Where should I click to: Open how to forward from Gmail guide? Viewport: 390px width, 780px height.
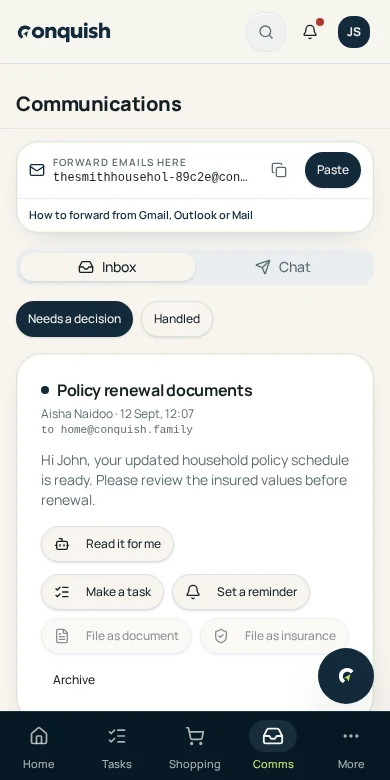141,215
